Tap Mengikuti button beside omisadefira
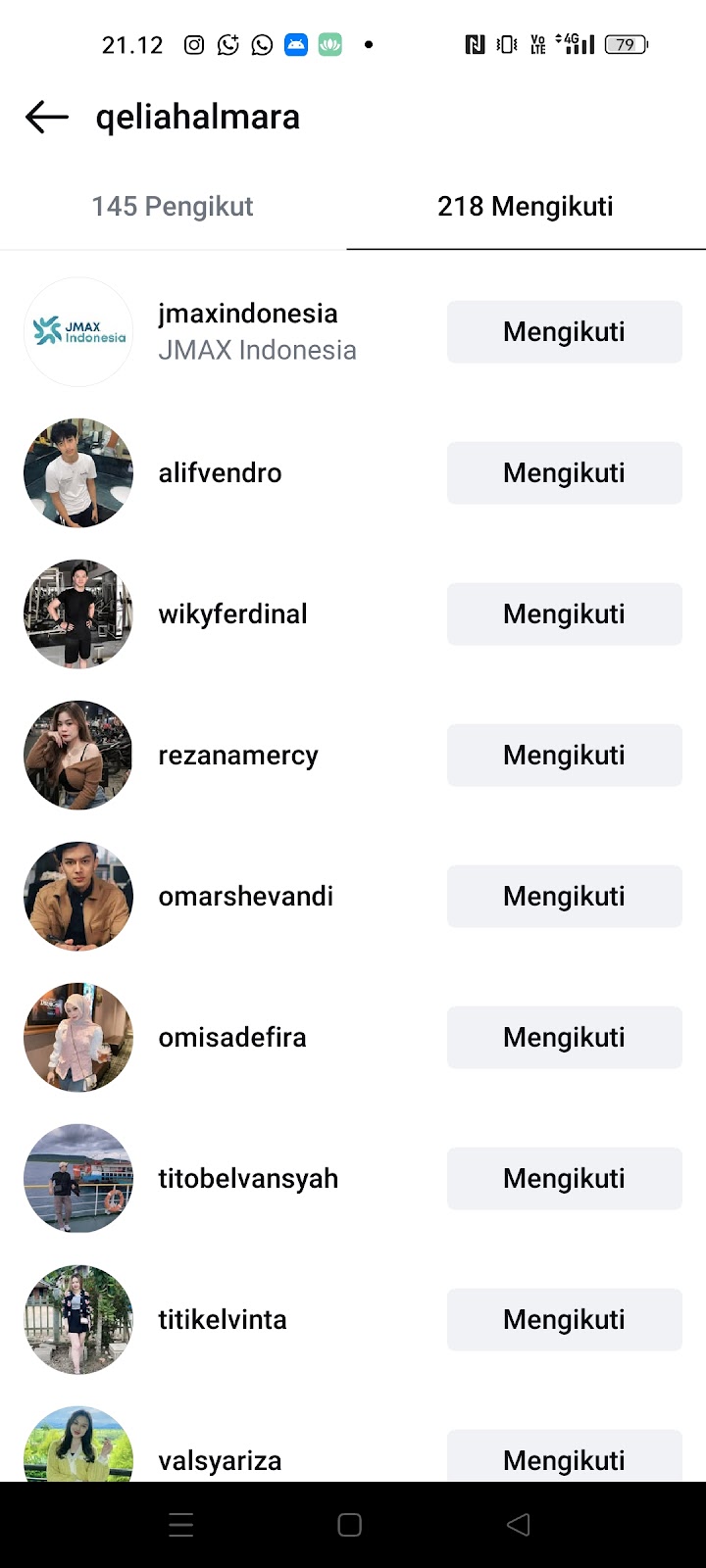706x1568 pixels. 564,1038
